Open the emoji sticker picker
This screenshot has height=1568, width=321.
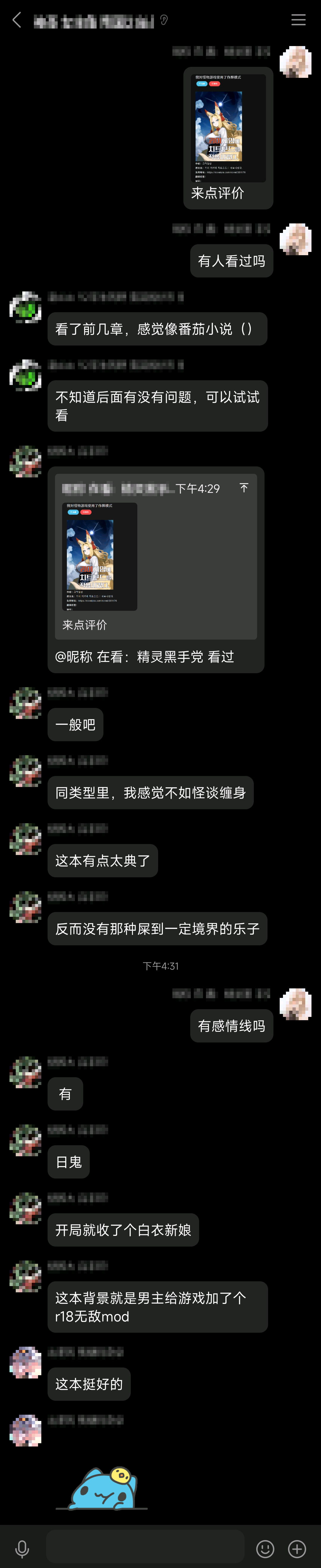coord(265,1548)
